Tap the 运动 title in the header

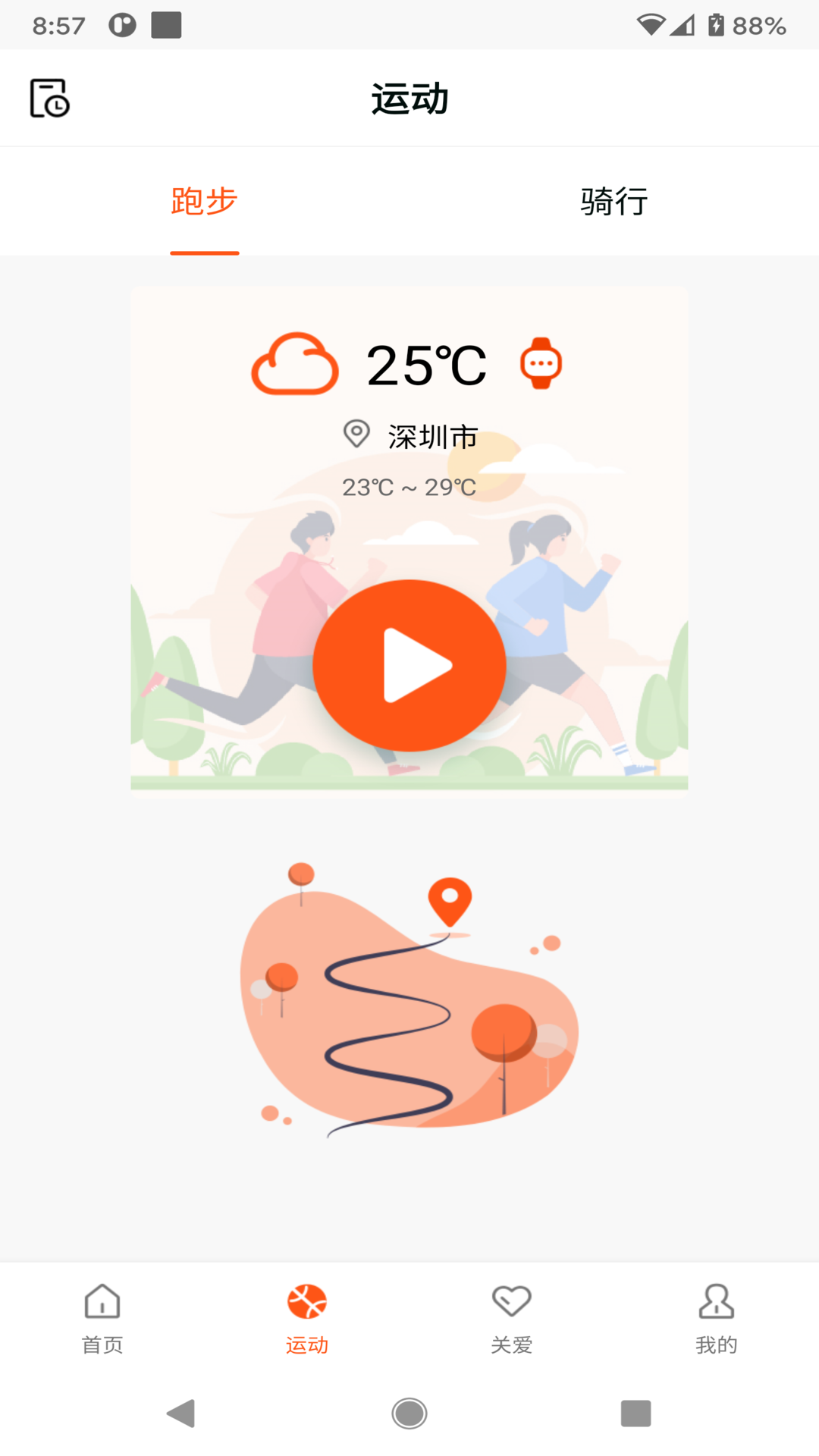(409, 99)
